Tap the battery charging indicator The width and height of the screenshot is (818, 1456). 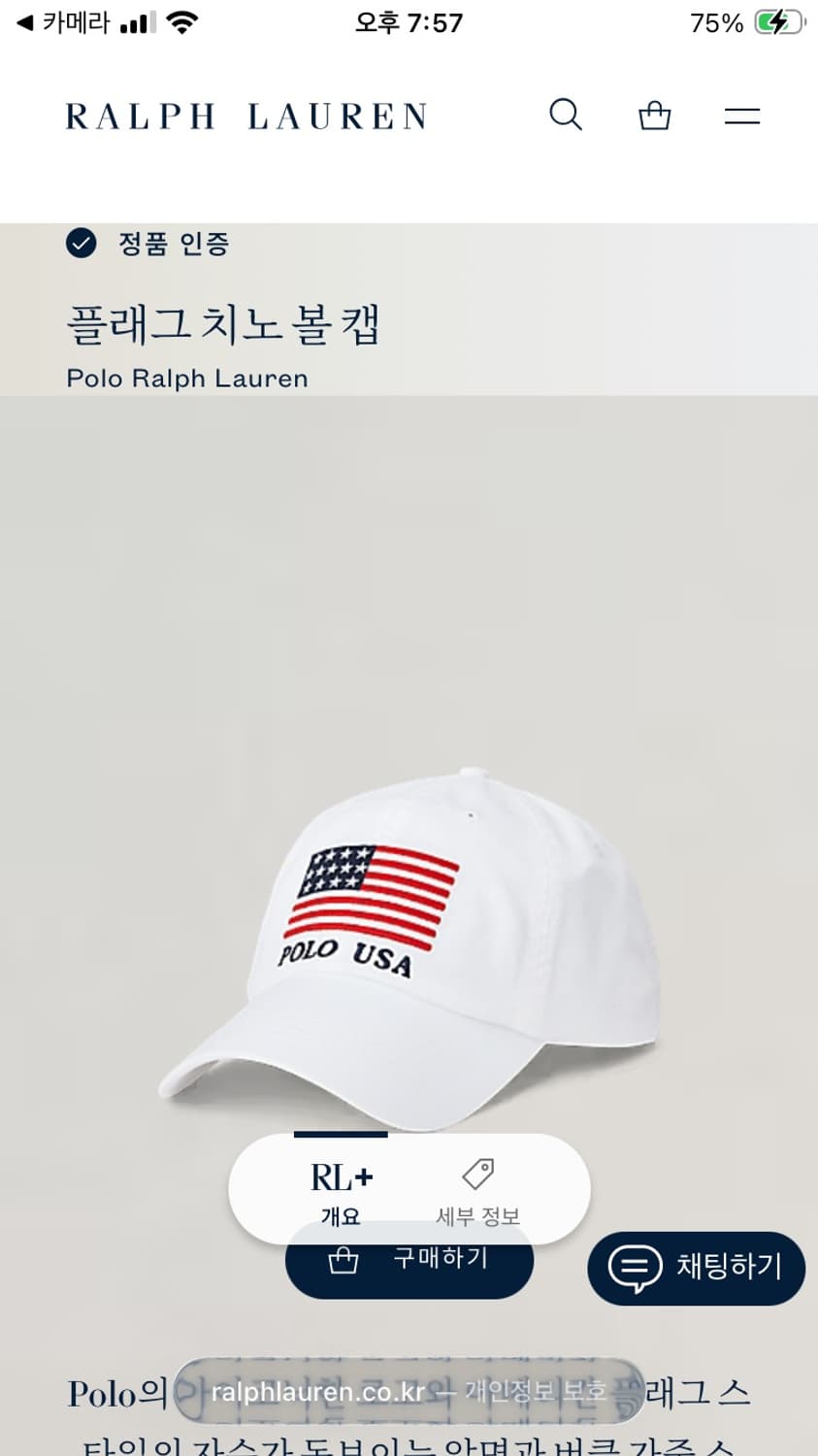point(777,21)
